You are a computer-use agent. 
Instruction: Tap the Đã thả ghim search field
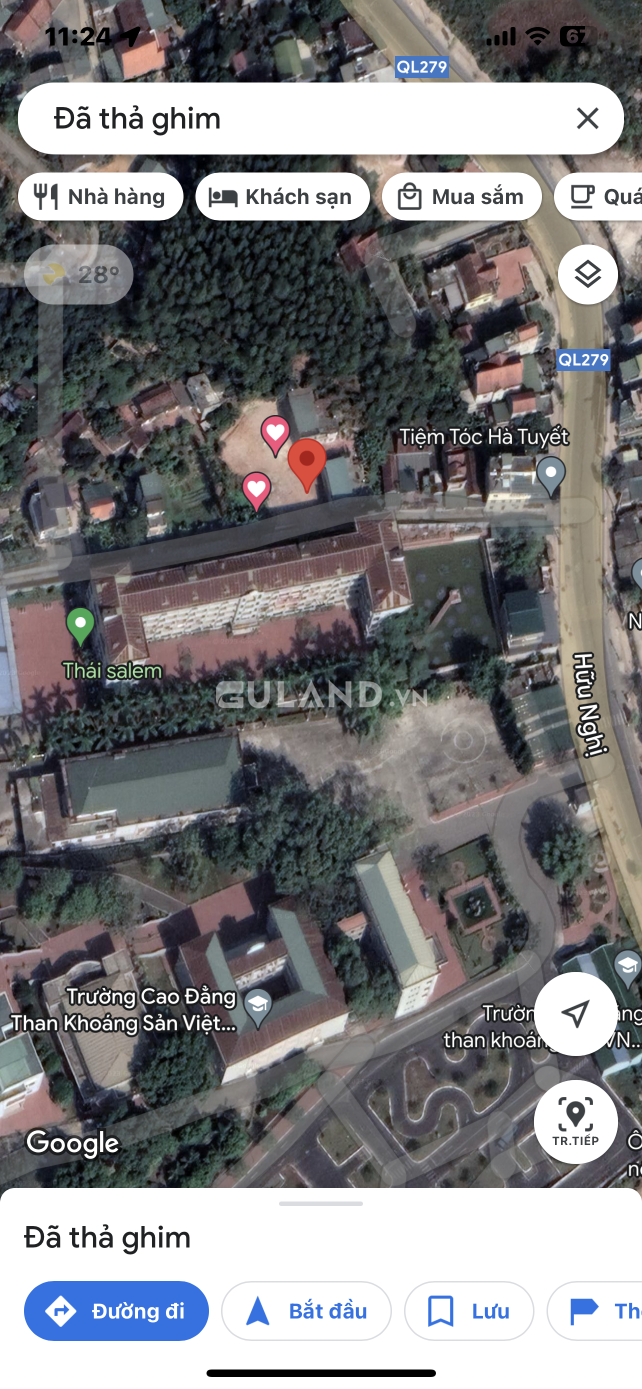click(x=300, y=119)
